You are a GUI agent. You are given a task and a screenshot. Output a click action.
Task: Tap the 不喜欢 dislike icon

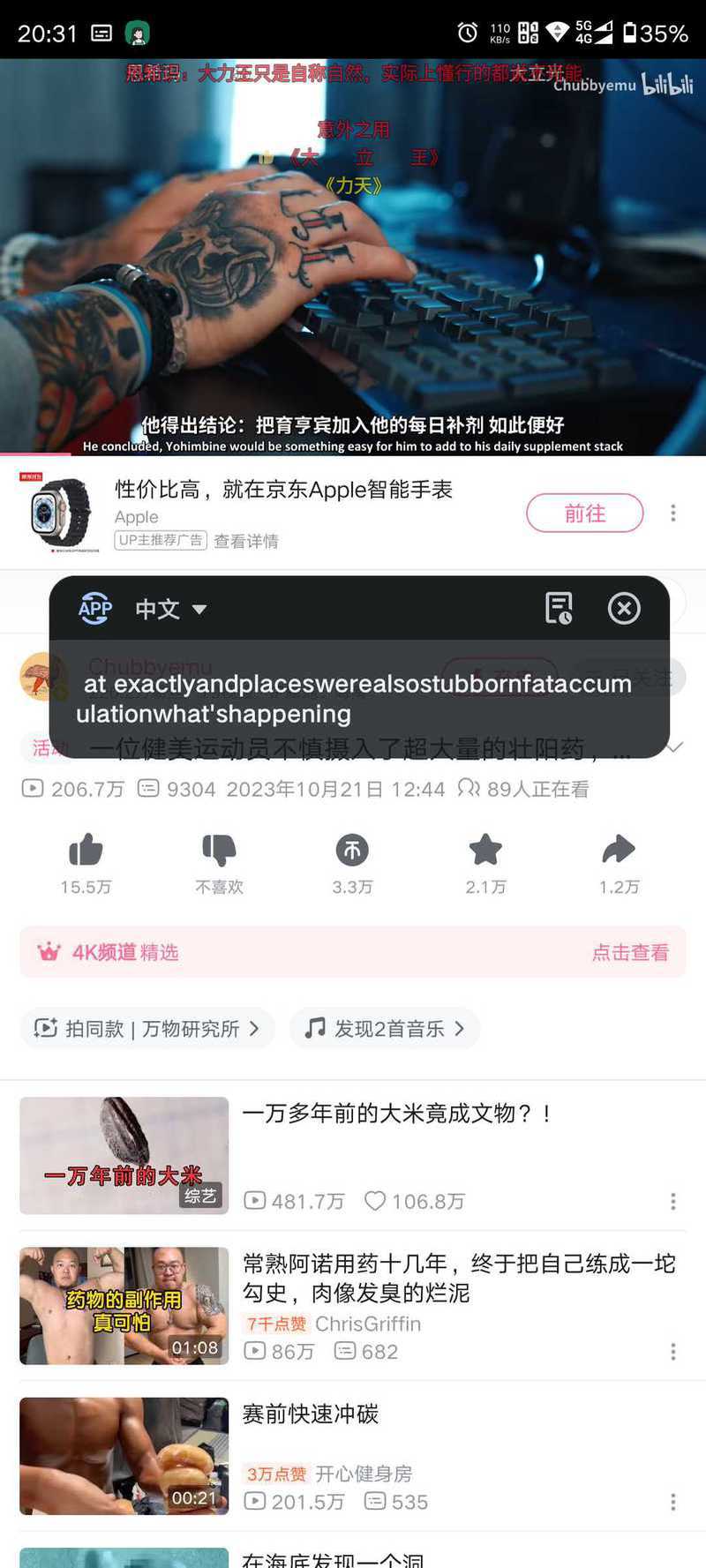click(219, 851)
